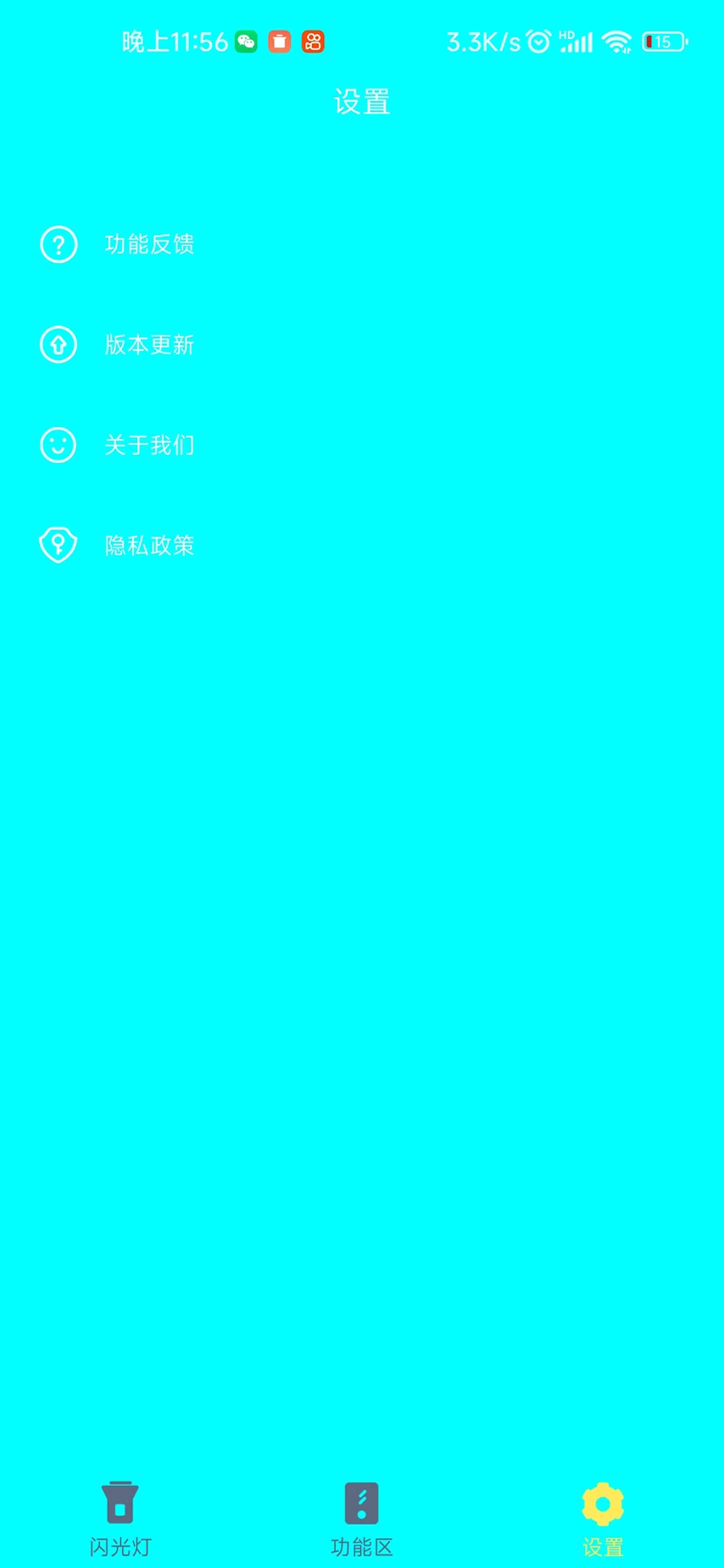The image size is (724, 1568).
Task: Check for updates via 版本更新
Action: point(149,345)
